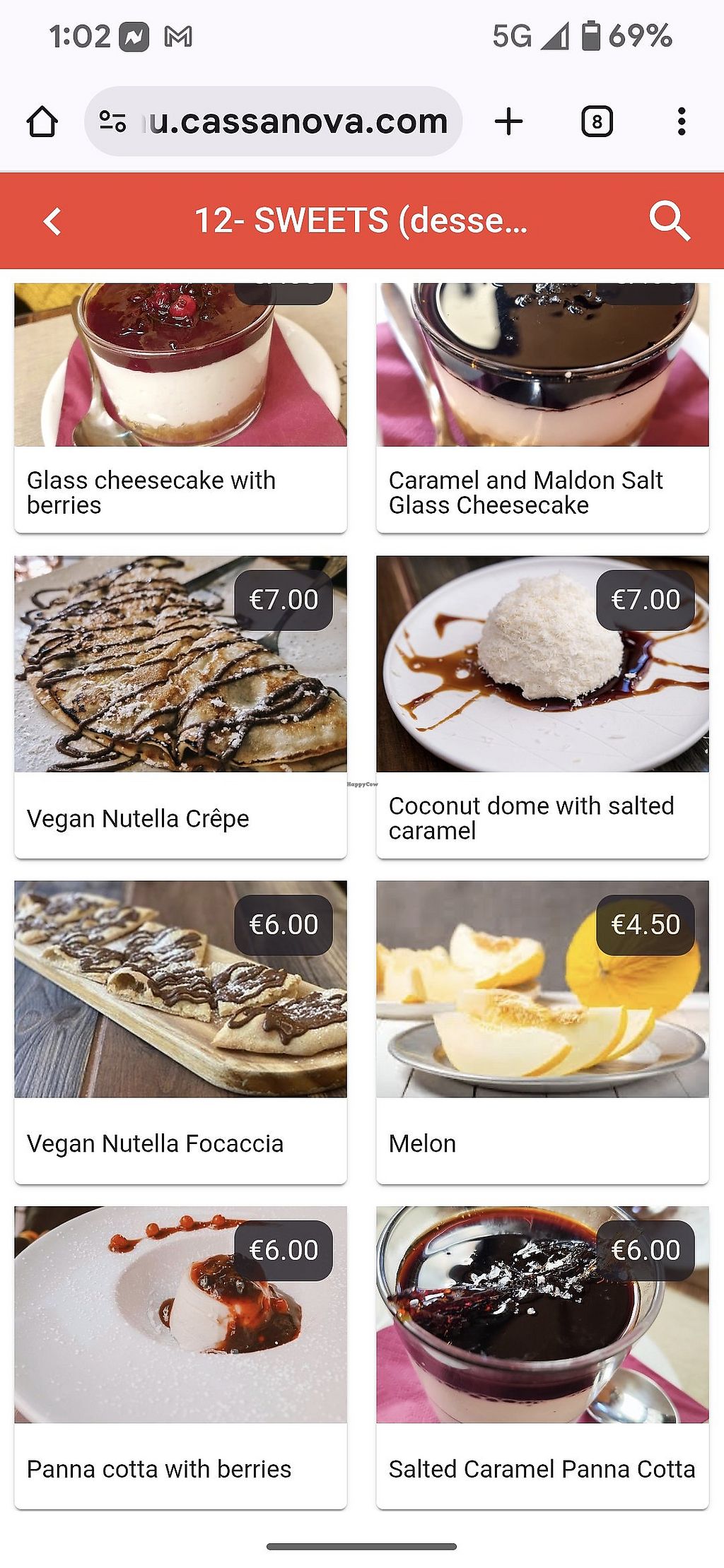View Salted Caramel Panna Cotta details
The image size is (724, 1568).
(542, 1357)
